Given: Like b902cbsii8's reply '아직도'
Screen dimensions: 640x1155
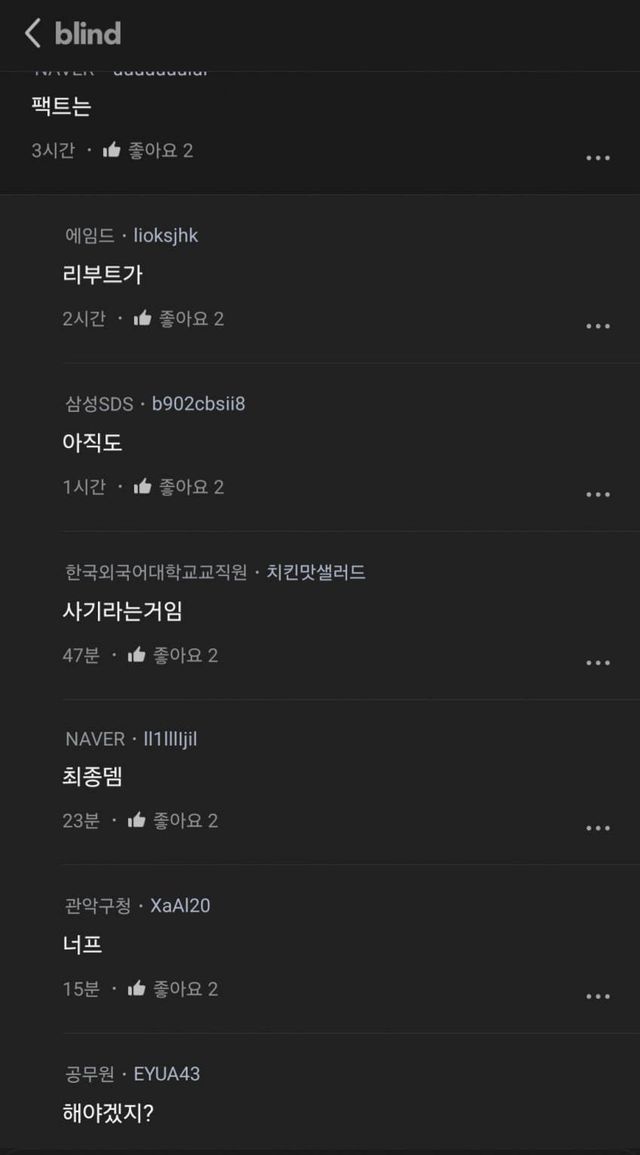Looking at the screenshot, I should pyautogui.click(x=143, y=487).
